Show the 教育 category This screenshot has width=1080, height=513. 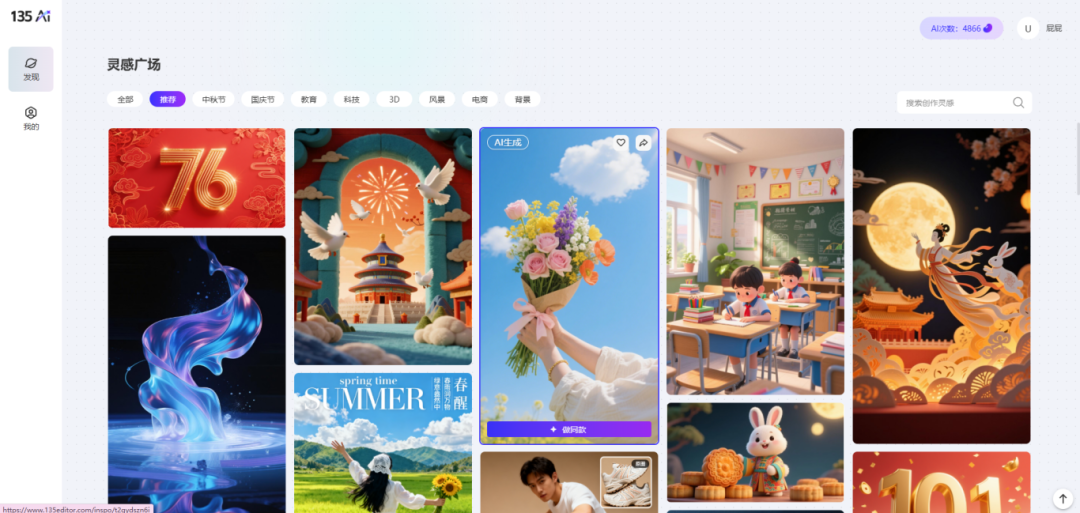(309, 100)
